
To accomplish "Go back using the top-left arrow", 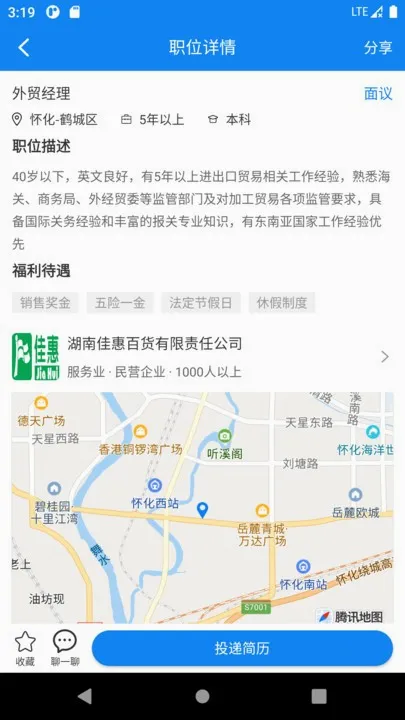I will [x=24, y=47].
